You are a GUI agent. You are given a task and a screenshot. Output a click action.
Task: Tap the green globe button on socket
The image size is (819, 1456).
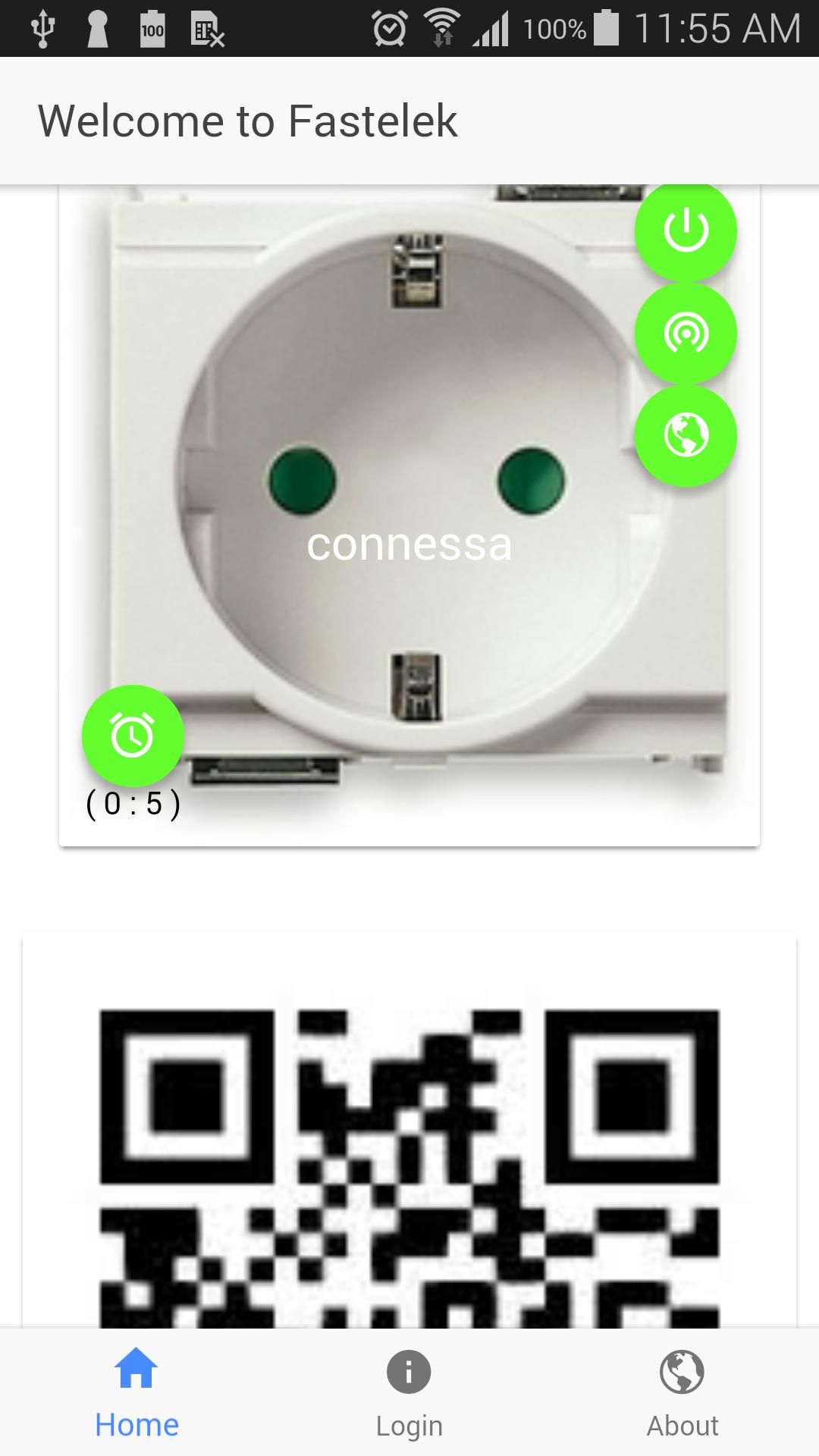(x=686, y=435)
